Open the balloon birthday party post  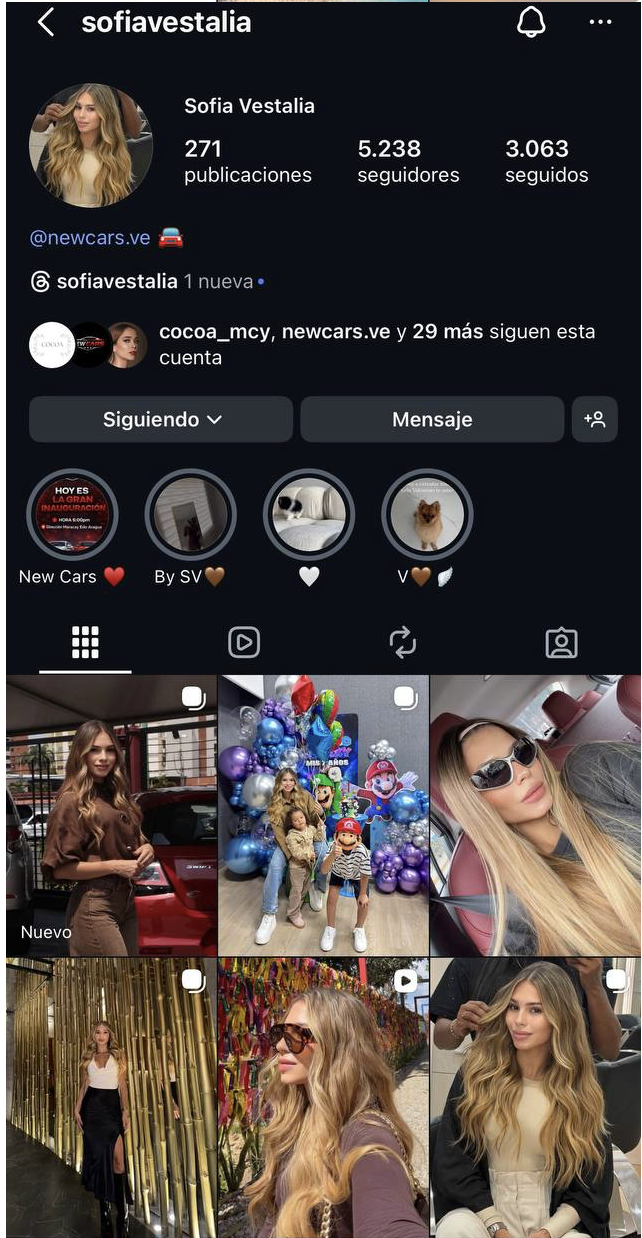pos(323,815)
